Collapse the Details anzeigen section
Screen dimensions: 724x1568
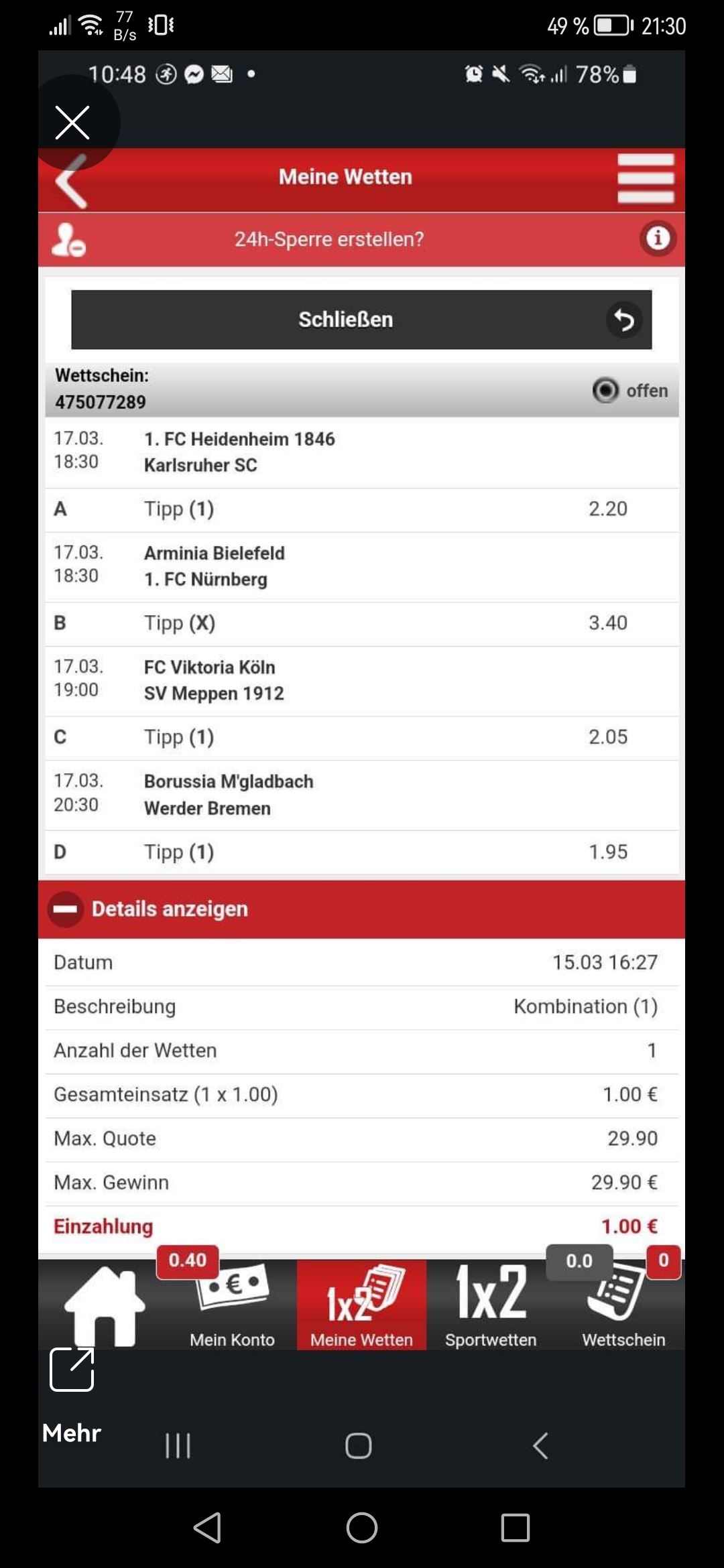click(66, 909)
